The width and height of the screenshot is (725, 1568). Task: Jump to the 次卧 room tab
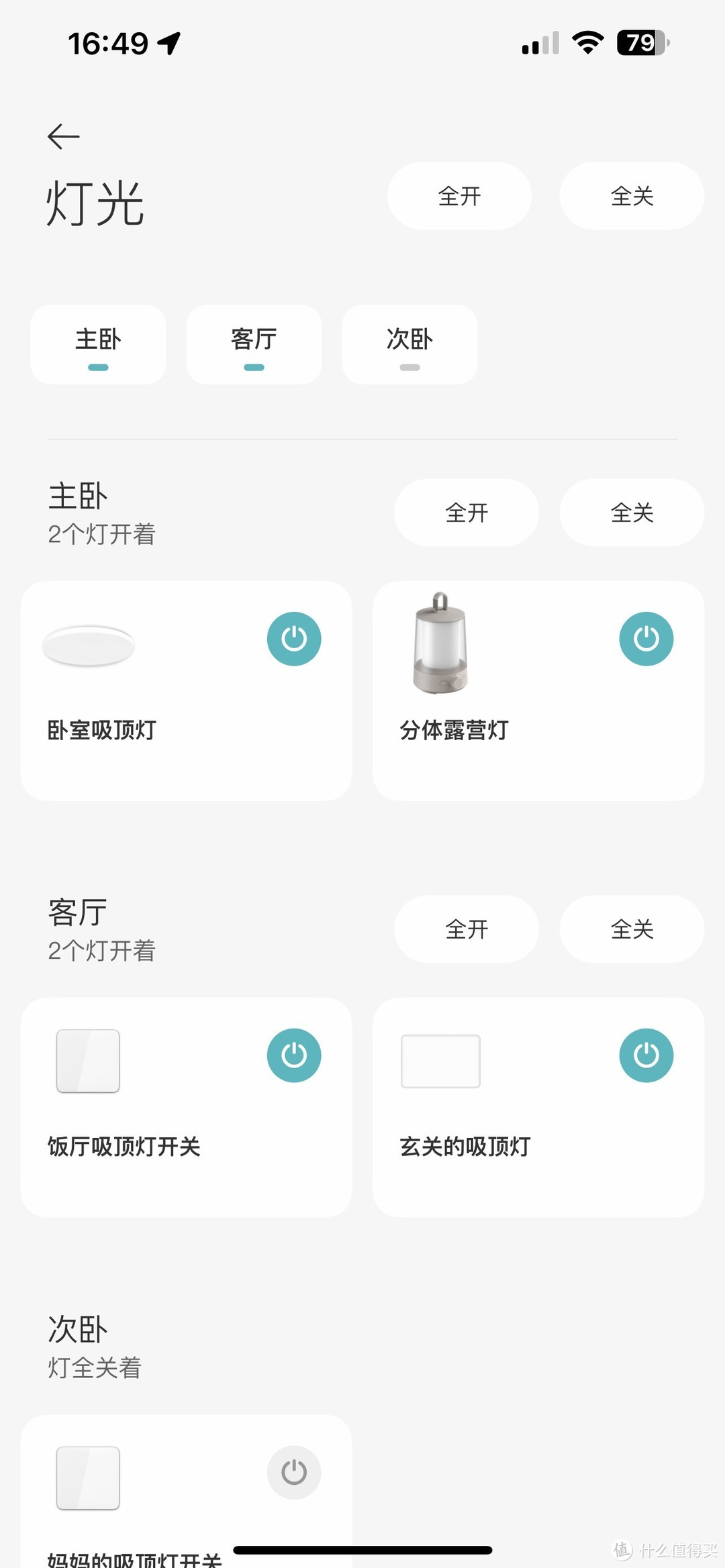[409, 344]
